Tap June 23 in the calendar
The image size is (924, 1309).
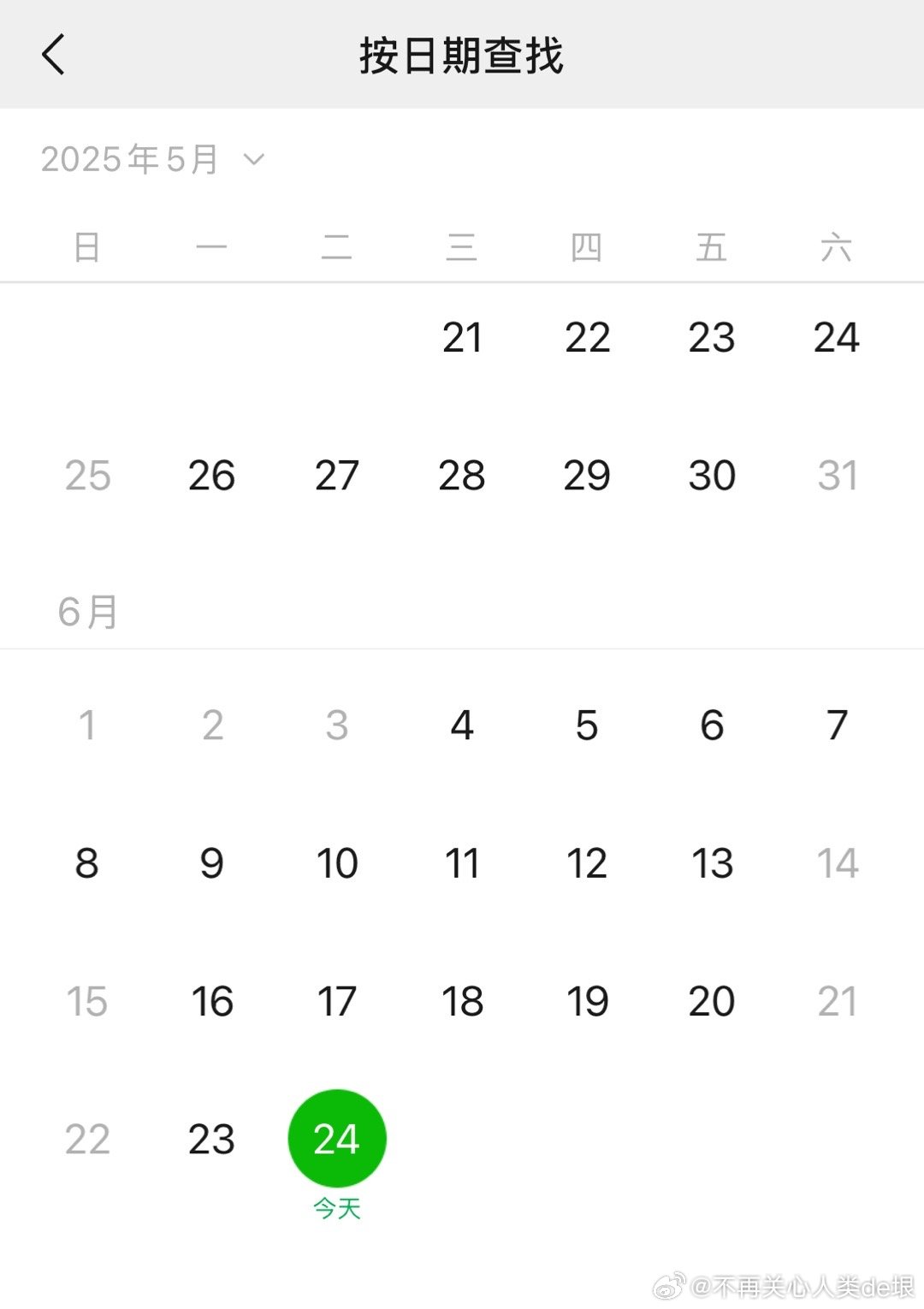(x=211, y=1140)
